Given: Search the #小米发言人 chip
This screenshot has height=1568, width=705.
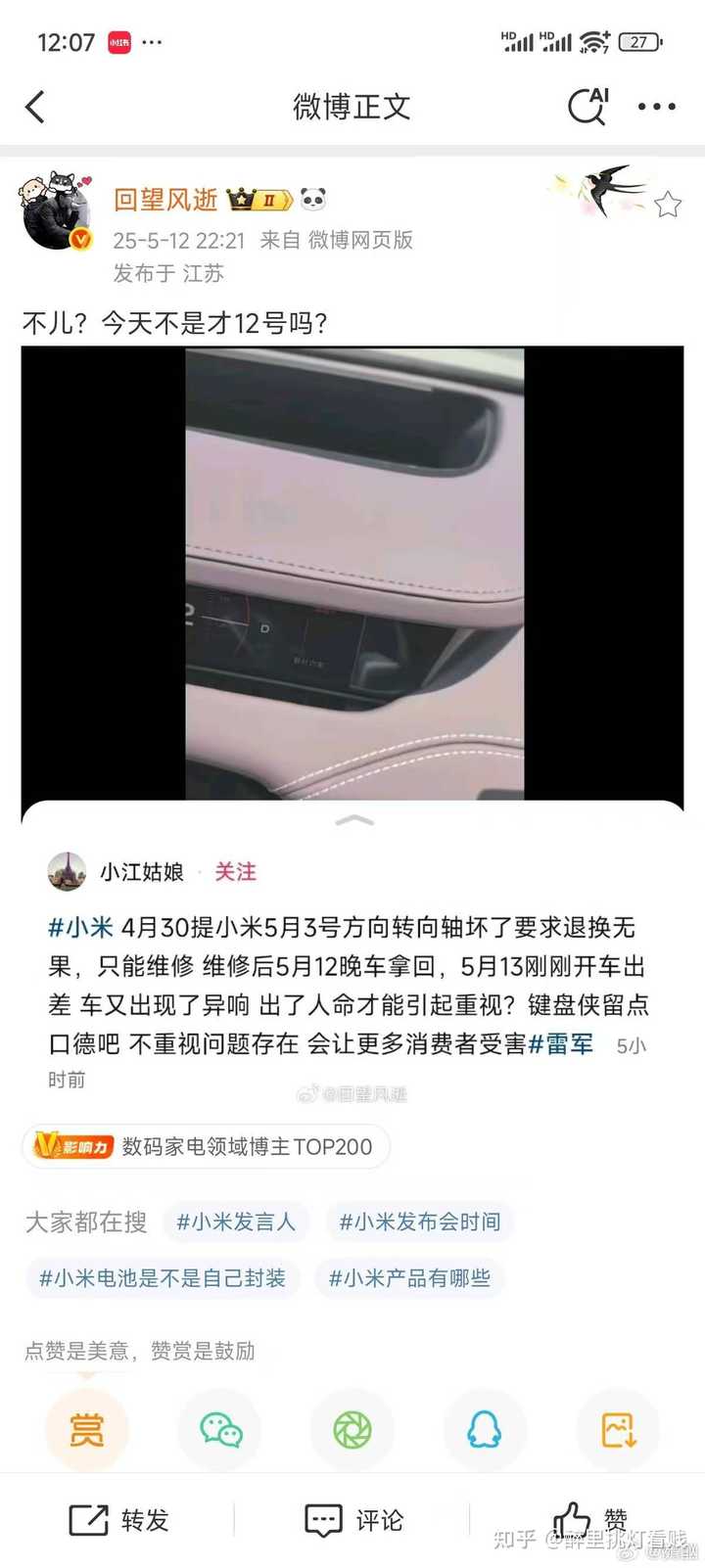Looking at the screenshot, I should tap(236, 1222).
